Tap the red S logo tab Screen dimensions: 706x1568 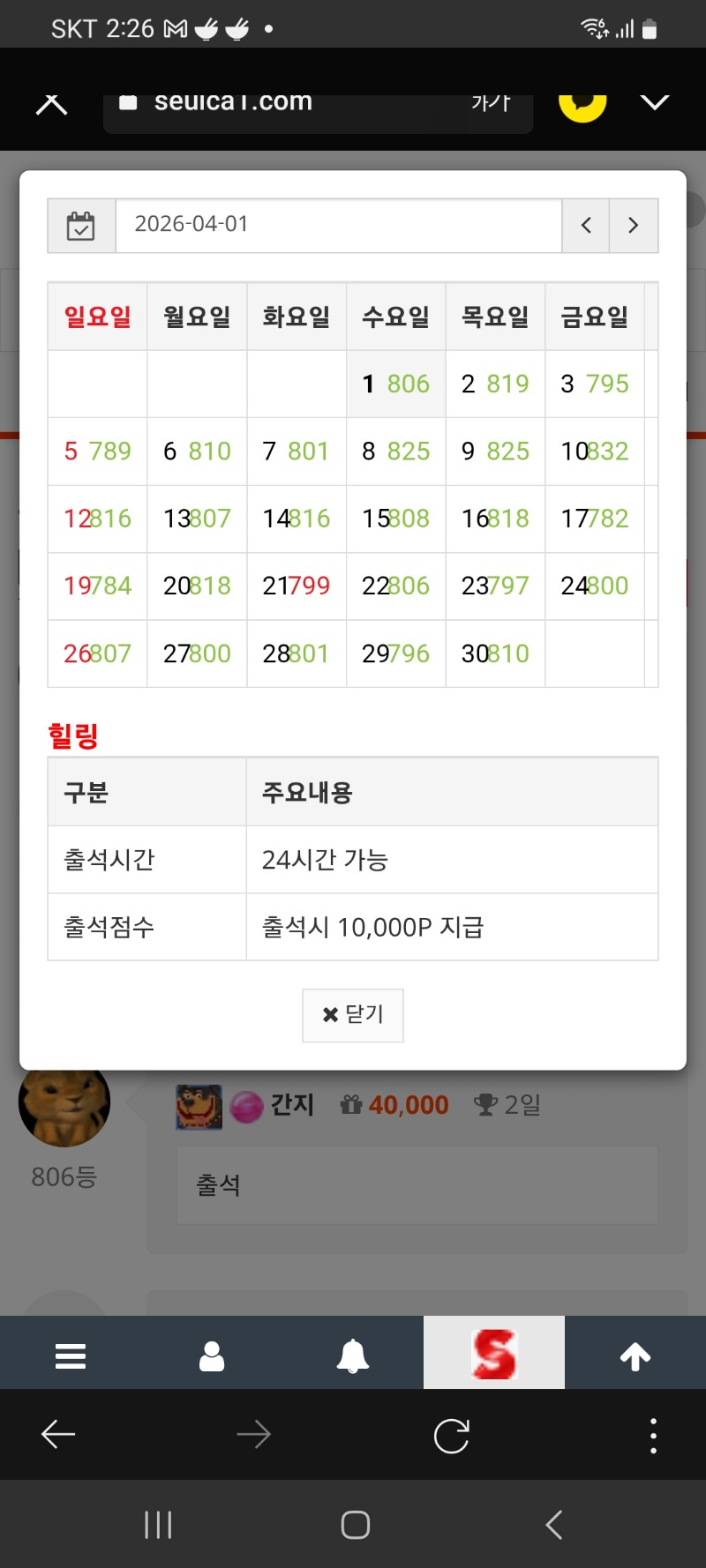pos(494,1354)
